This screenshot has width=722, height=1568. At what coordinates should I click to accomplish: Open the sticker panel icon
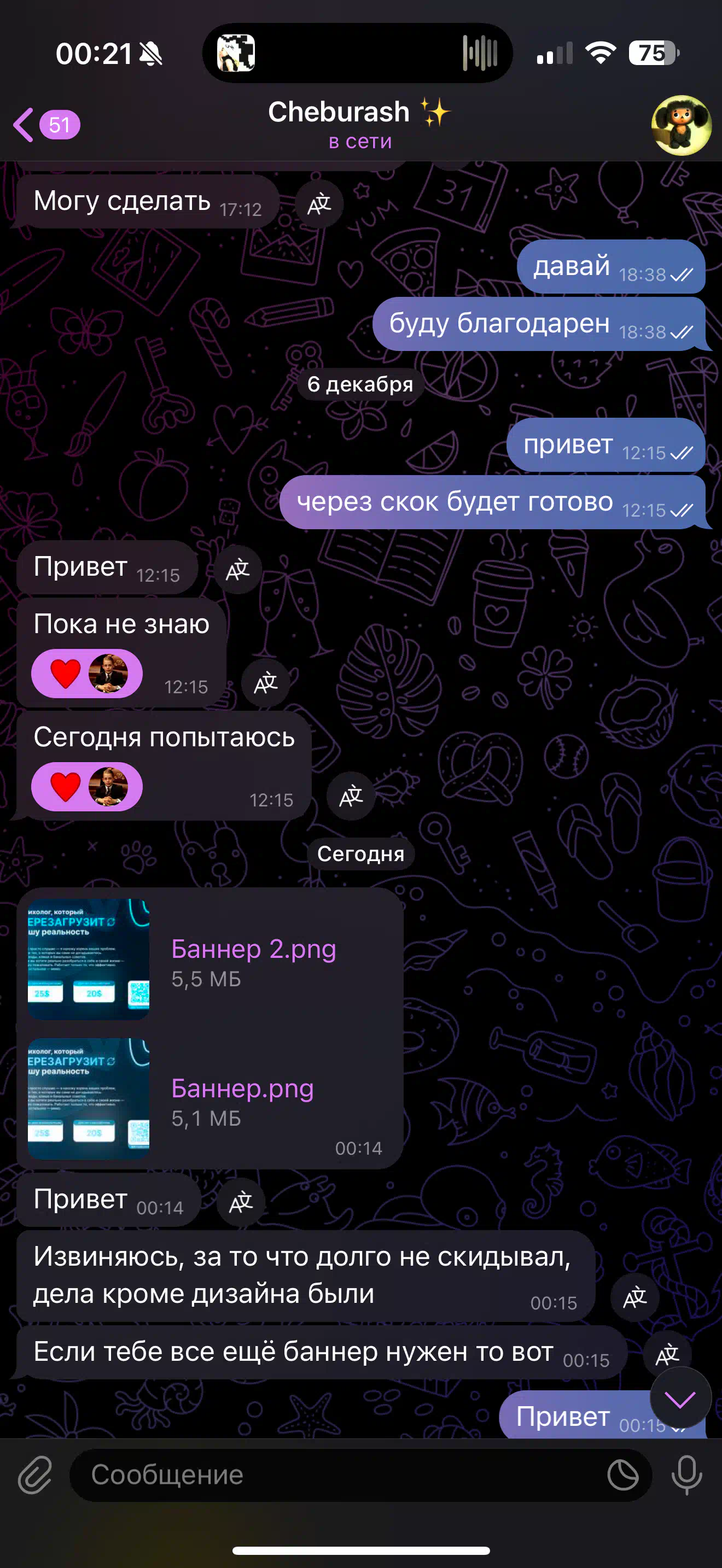[623, 1475]
